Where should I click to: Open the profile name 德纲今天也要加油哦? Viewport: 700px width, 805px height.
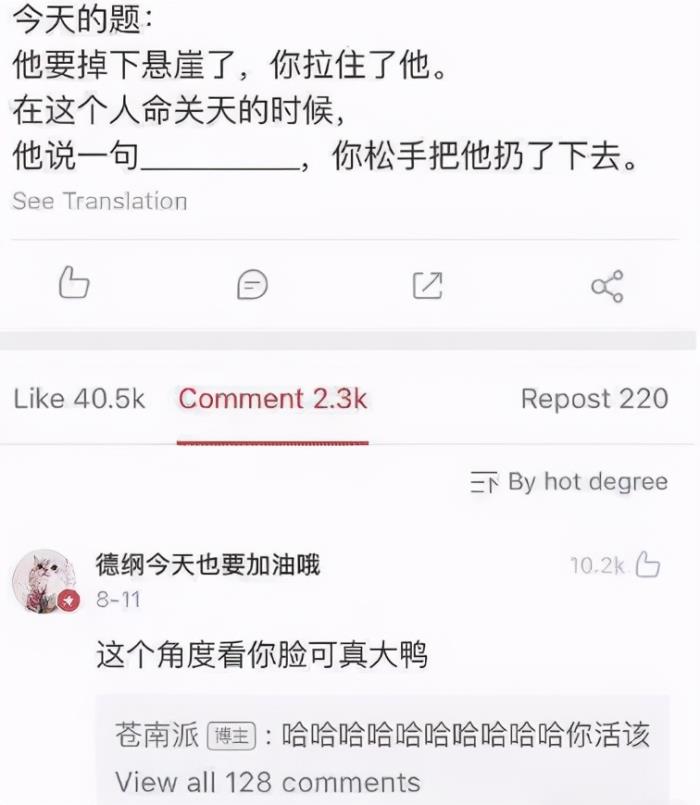click(208, 564)
